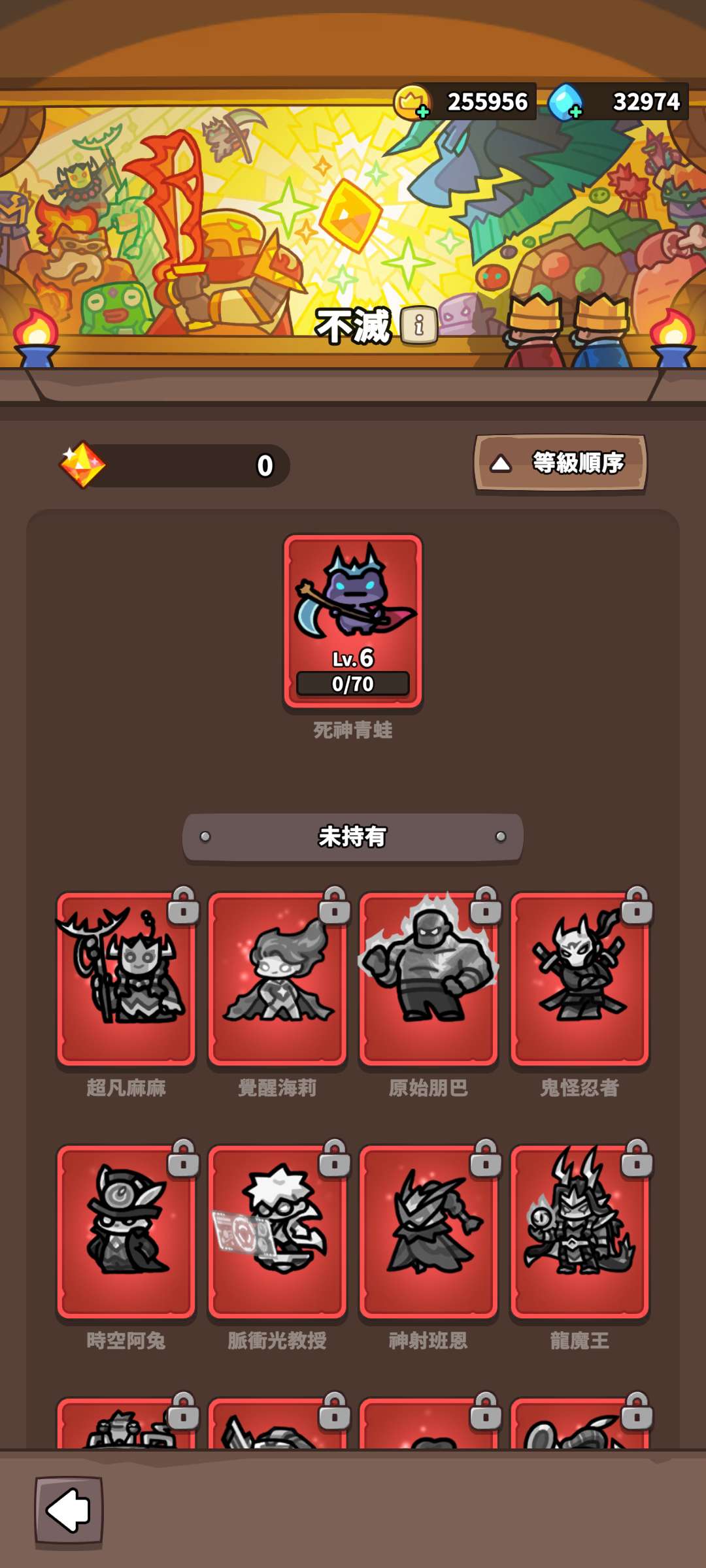Viewport: 706px width, 1568px height.
Task: View locked hero 鬼怪忍者
Action: [x=580, y=979]
